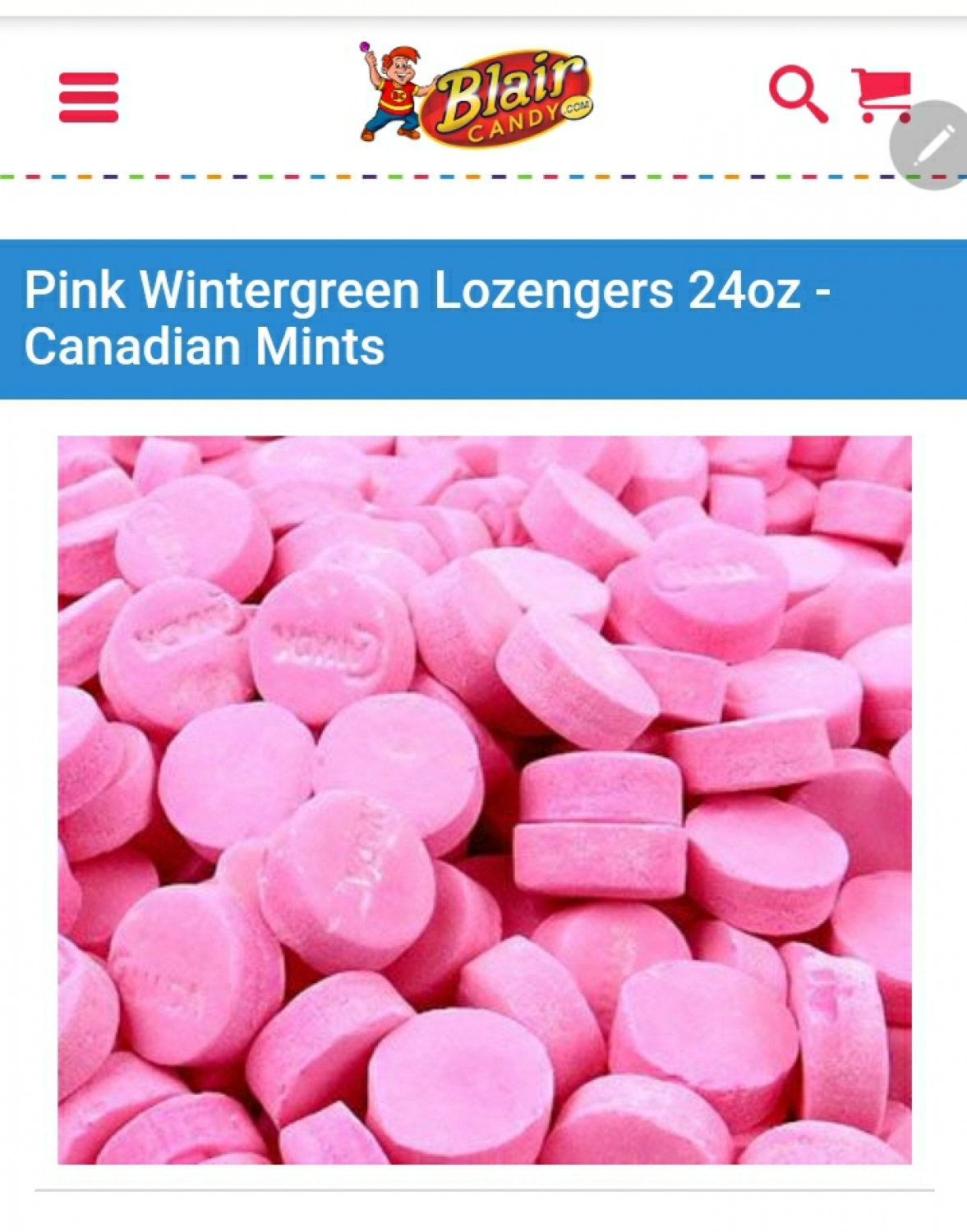Open the search magnifier
Viewport: 967px width, 1232px height.
point(797,94)
